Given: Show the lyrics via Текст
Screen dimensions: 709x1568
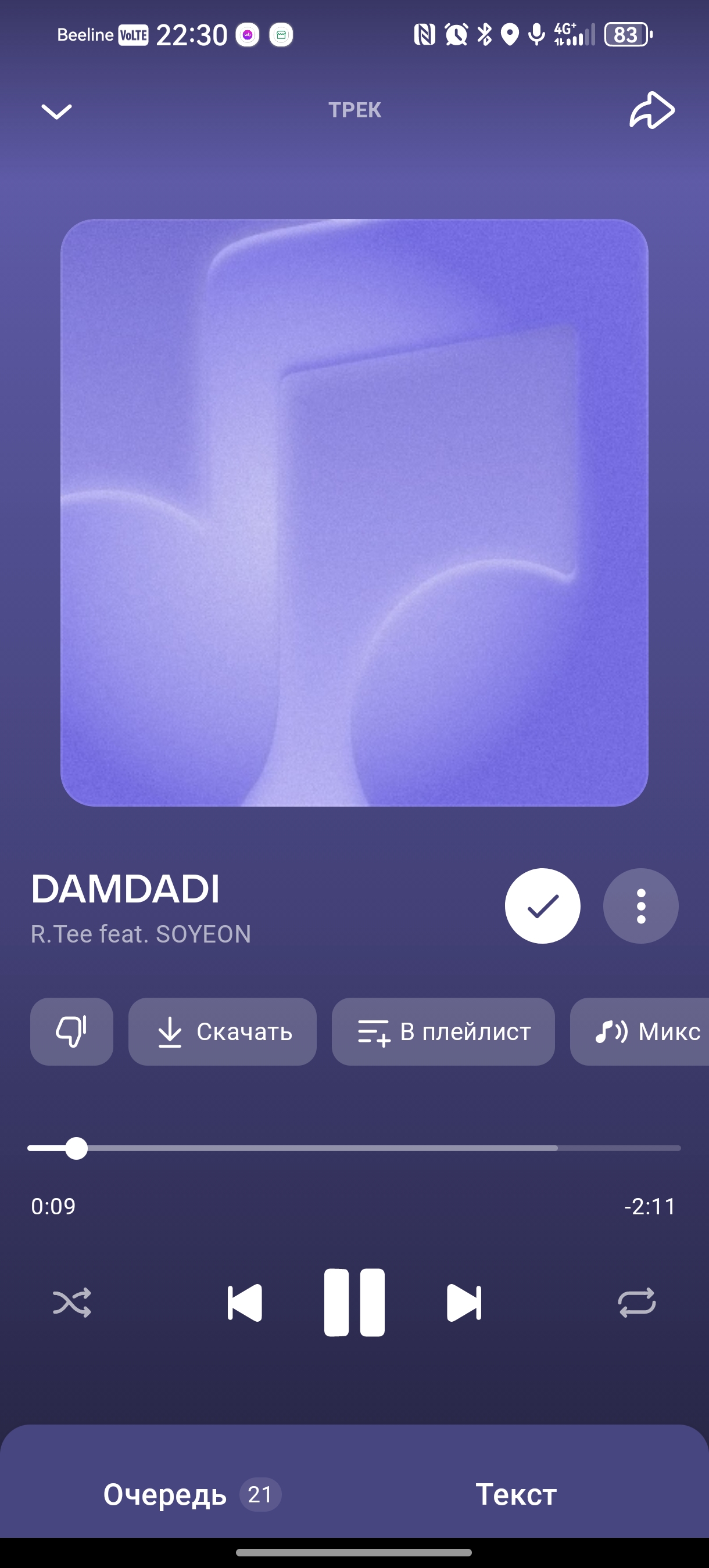Looking at the screenshot, I should [x=516, y=1494].
